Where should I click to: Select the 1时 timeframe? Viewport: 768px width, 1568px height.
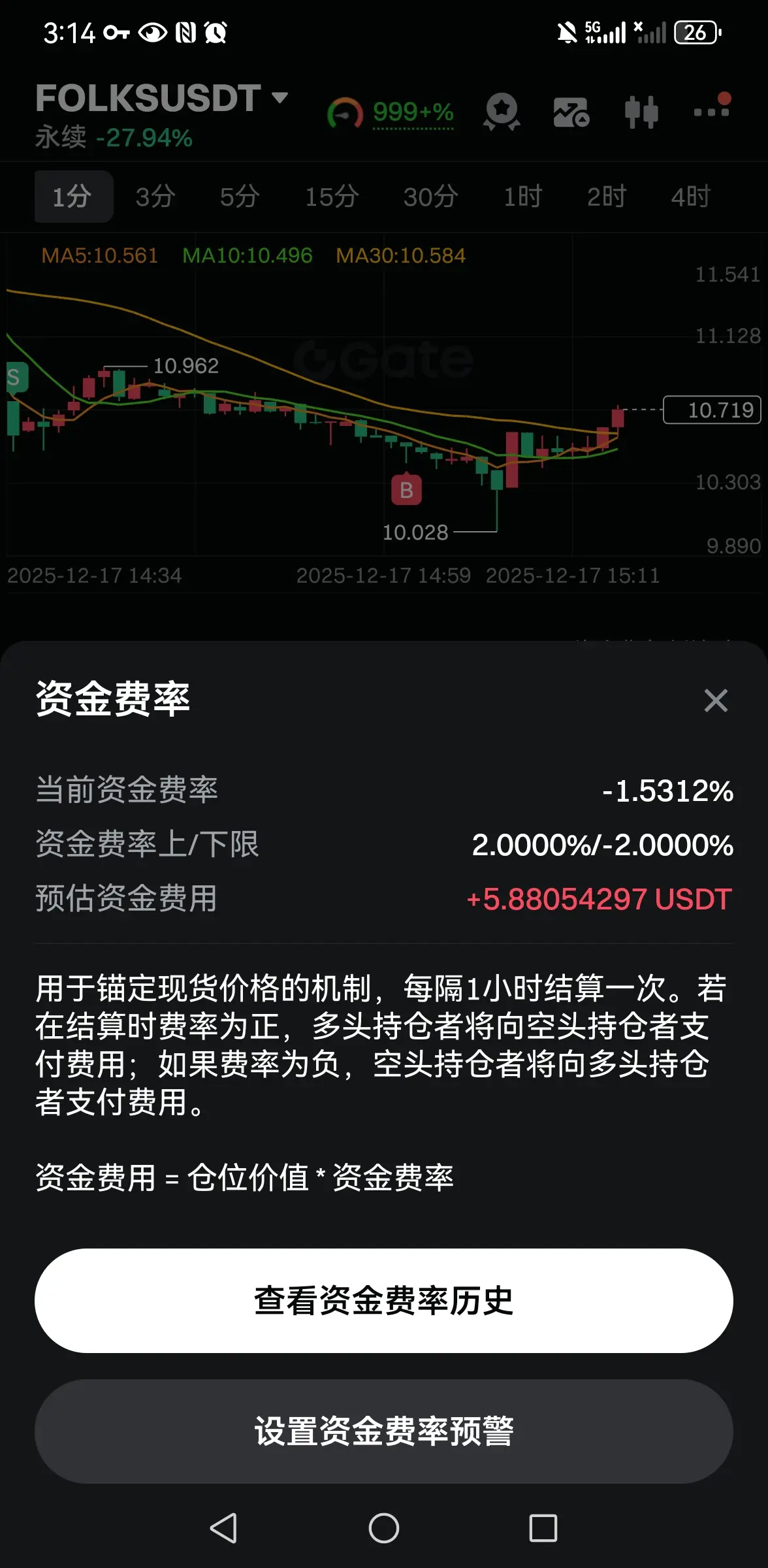coord(522,197)
